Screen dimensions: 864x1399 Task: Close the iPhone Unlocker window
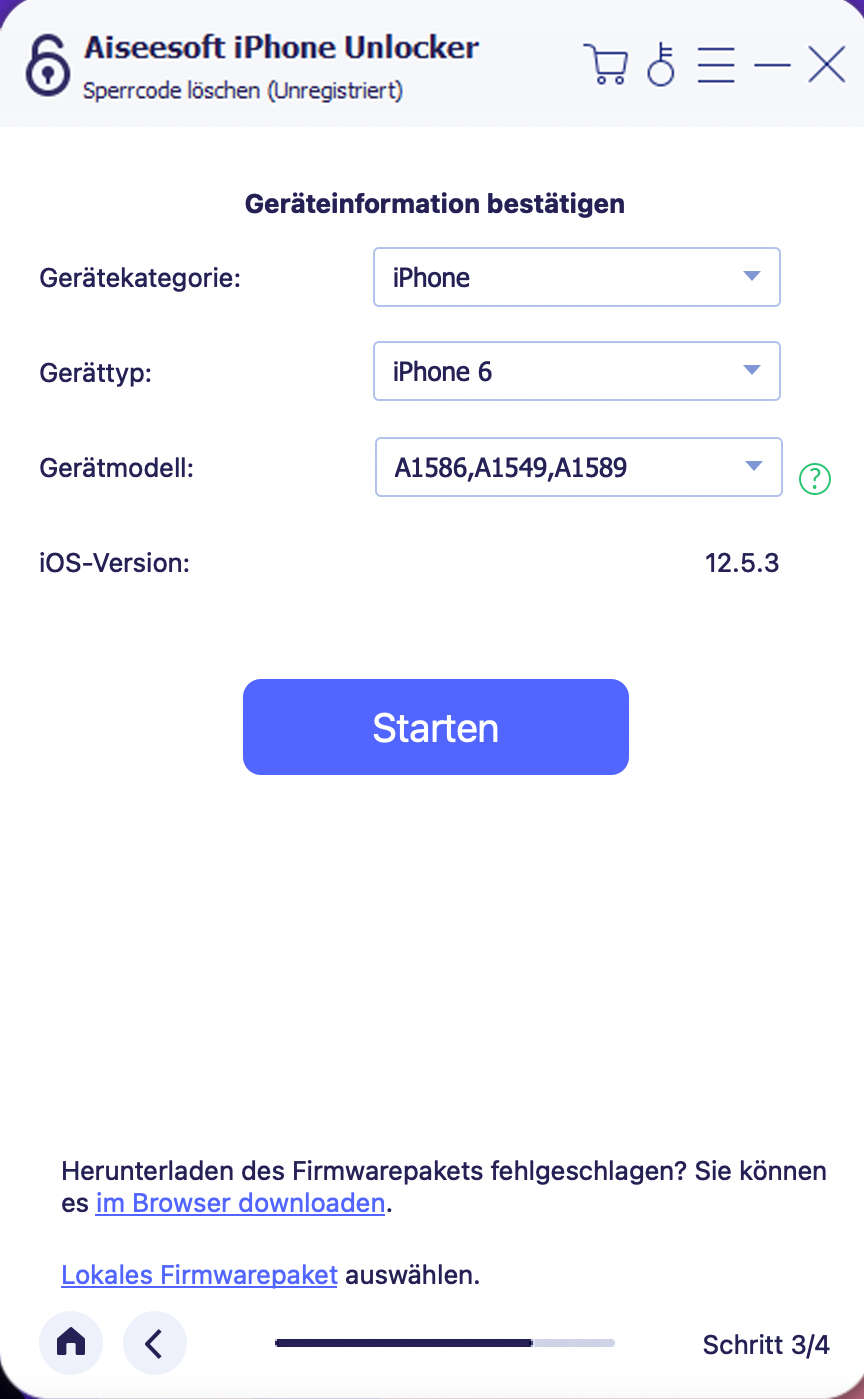pos(827,65)
